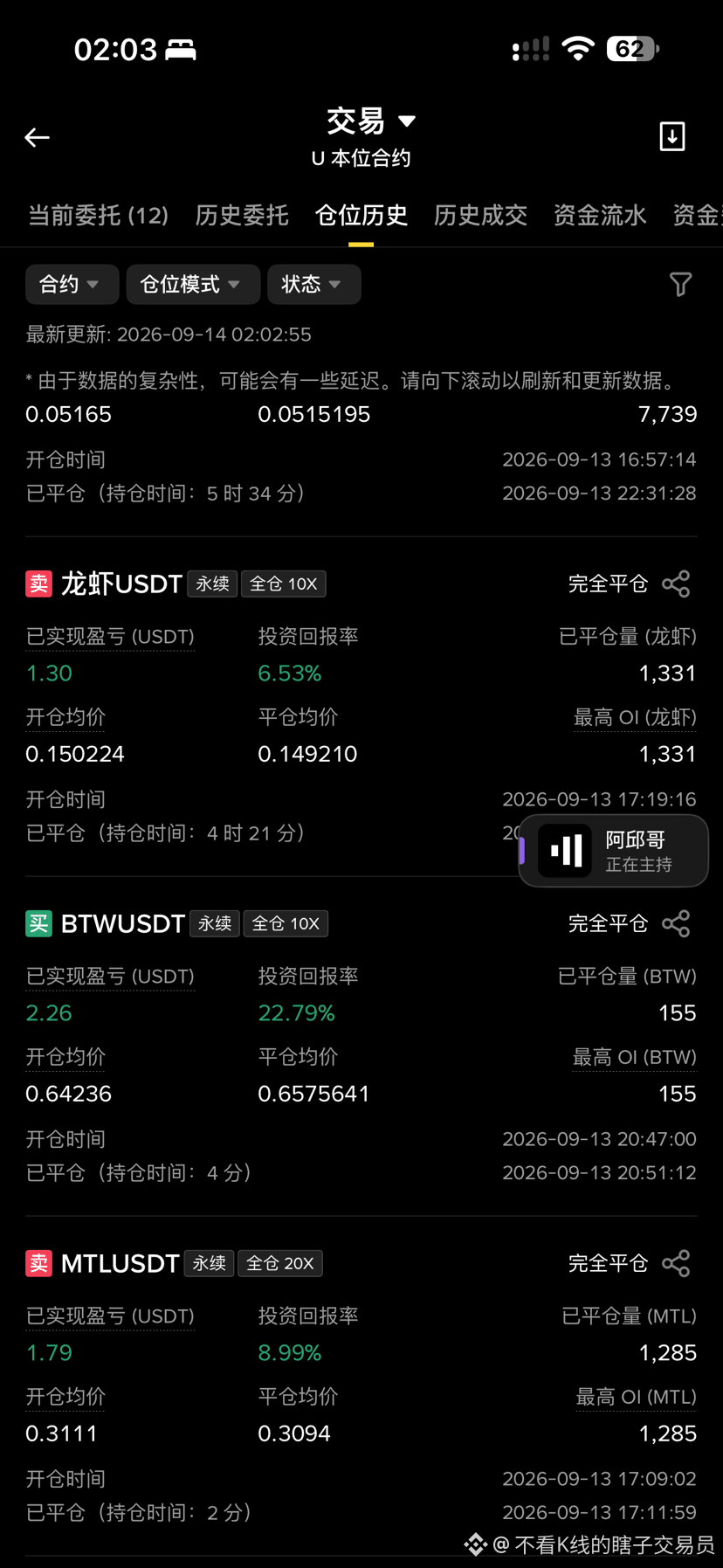This screenshot has height=1568, width=723.
Task: Expand the 合约 filter dropdown
Action: click(x=72, y=284)
